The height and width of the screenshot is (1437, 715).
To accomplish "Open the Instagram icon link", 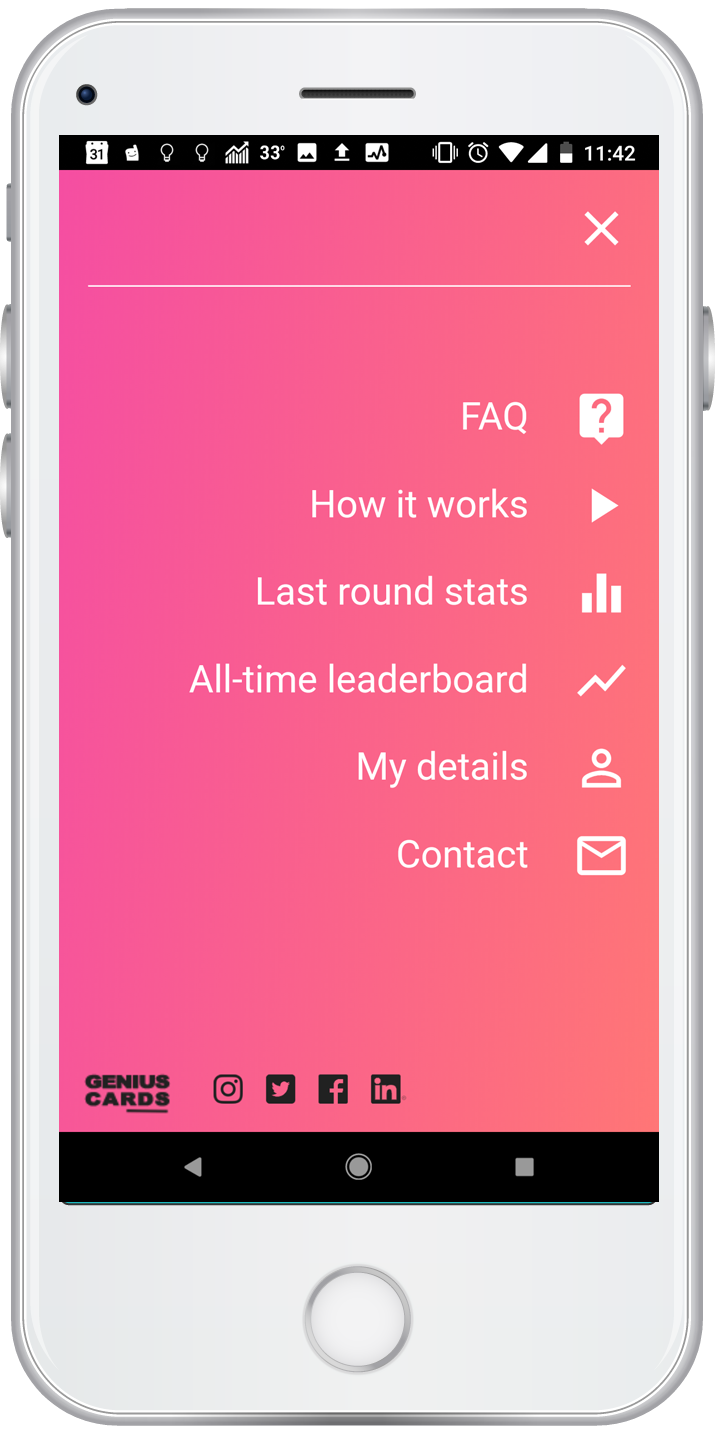I will tap(228, 1089).
